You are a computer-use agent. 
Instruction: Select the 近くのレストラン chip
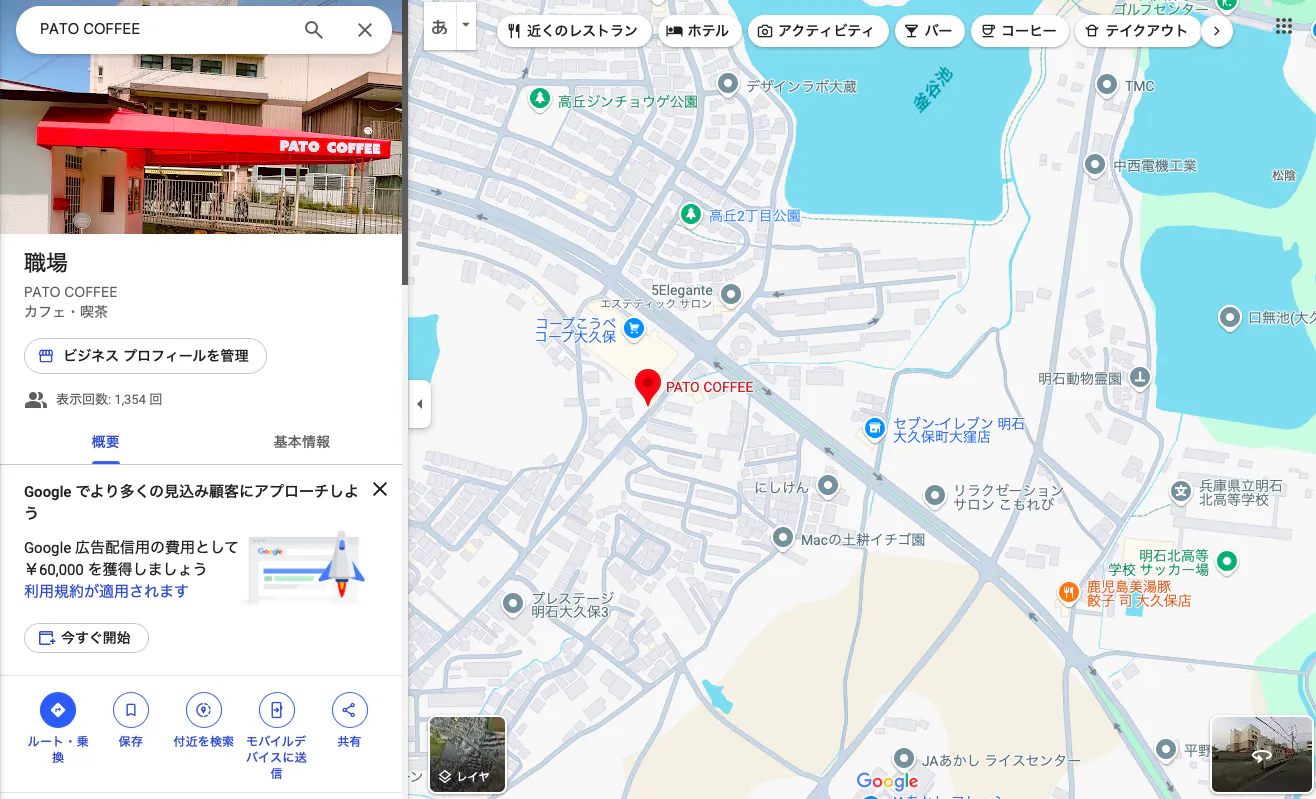[x=573, y=31]
